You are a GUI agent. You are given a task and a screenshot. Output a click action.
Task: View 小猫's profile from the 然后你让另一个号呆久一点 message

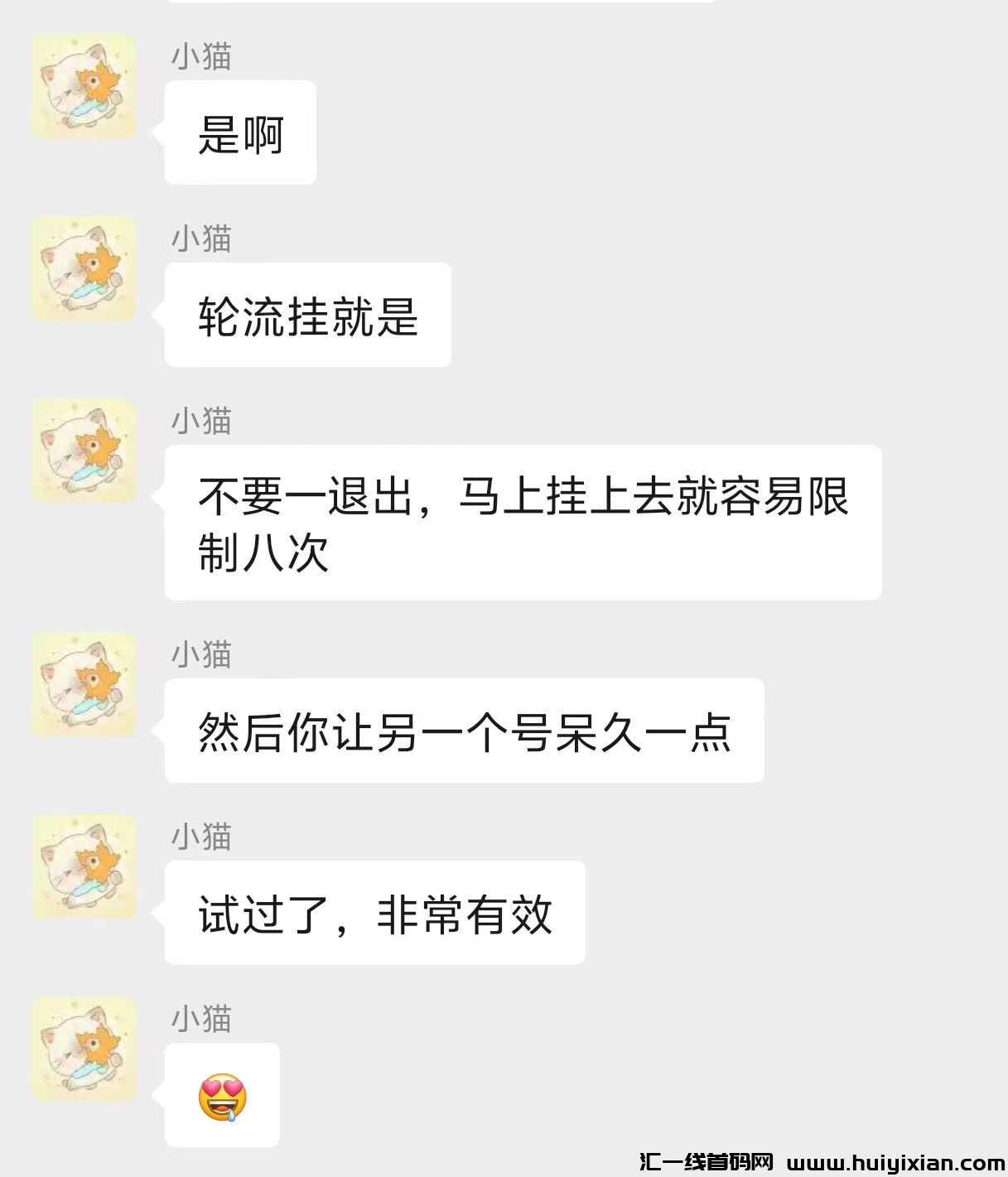pos(84,684)
